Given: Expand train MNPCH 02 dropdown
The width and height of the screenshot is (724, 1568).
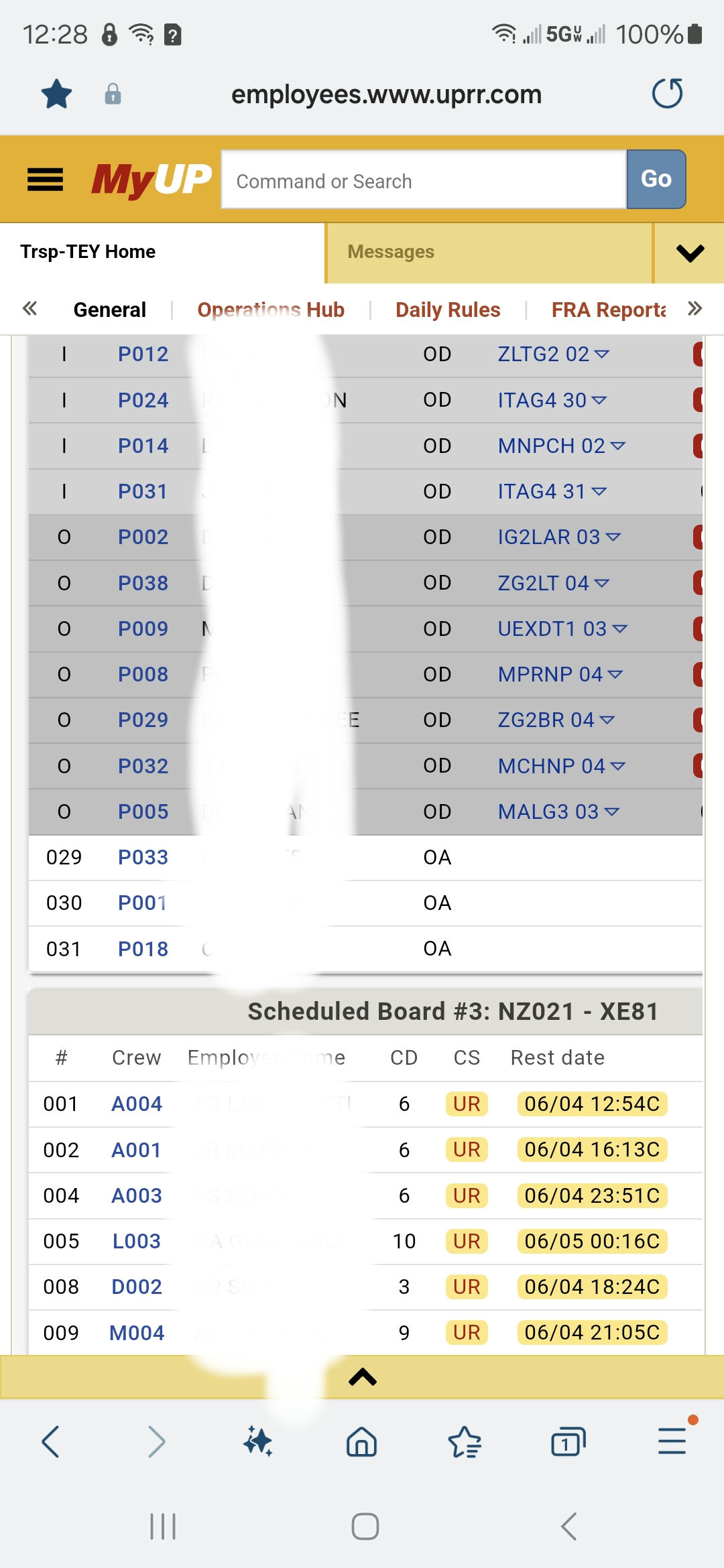Looking at the screenshot, I should click(x=618, y=446).
